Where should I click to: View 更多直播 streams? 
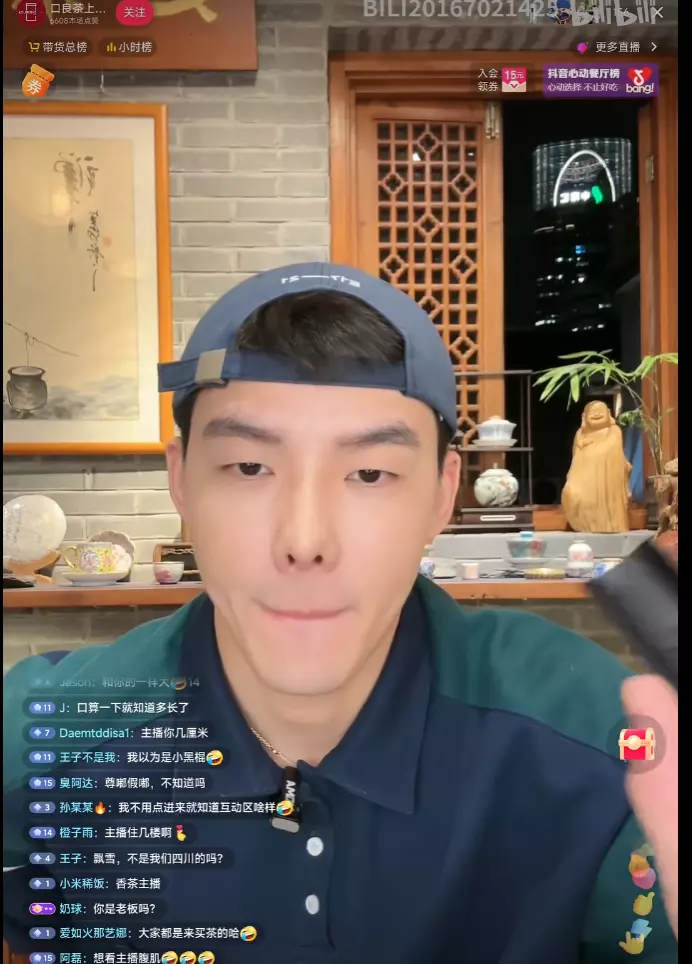[618, 47]
